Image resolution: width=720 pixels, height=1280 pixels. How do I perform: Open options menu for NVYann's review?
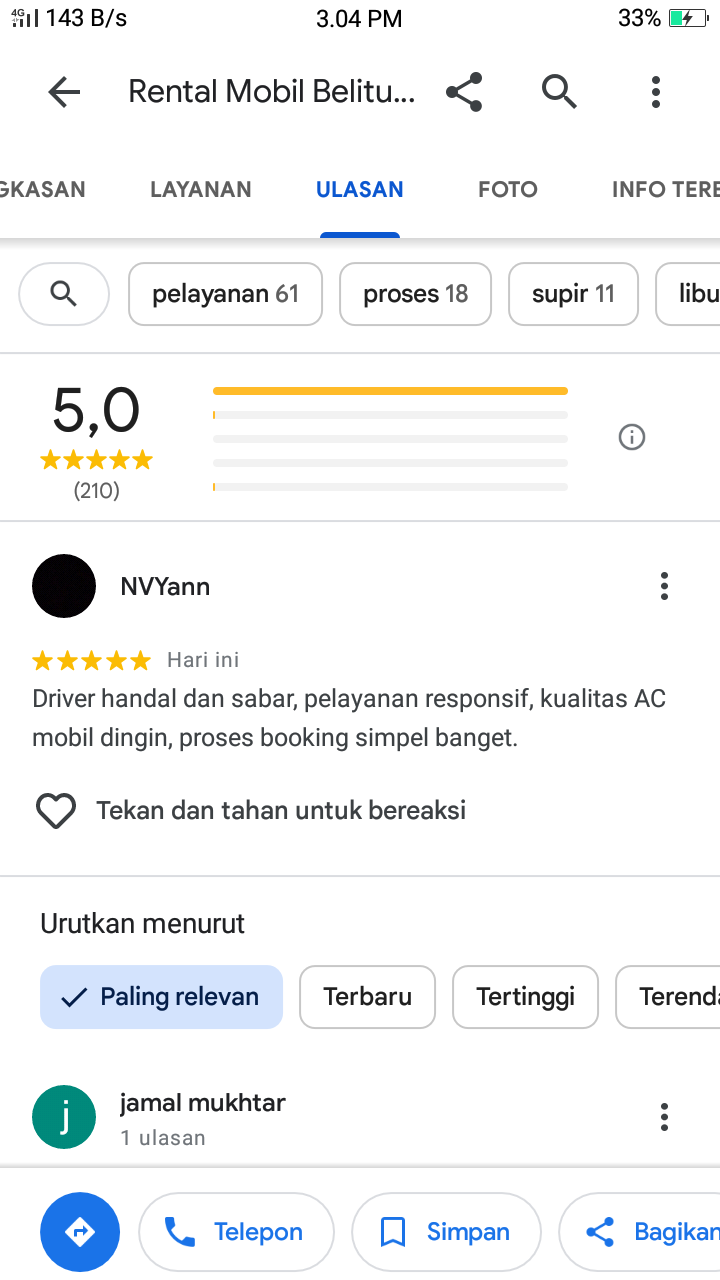click(x=664, y=586)
